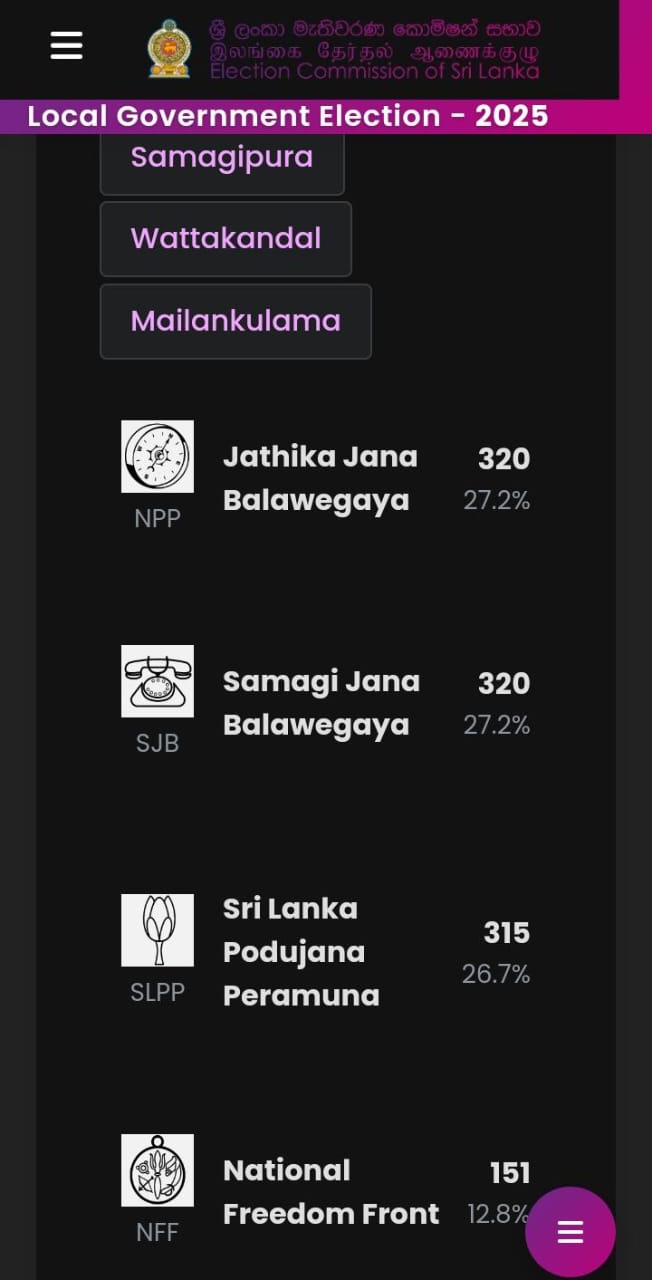Open the hamburger navigation menu
Image resolution: width=652 pixels, height=1280 pixels.
click(66, 45)
